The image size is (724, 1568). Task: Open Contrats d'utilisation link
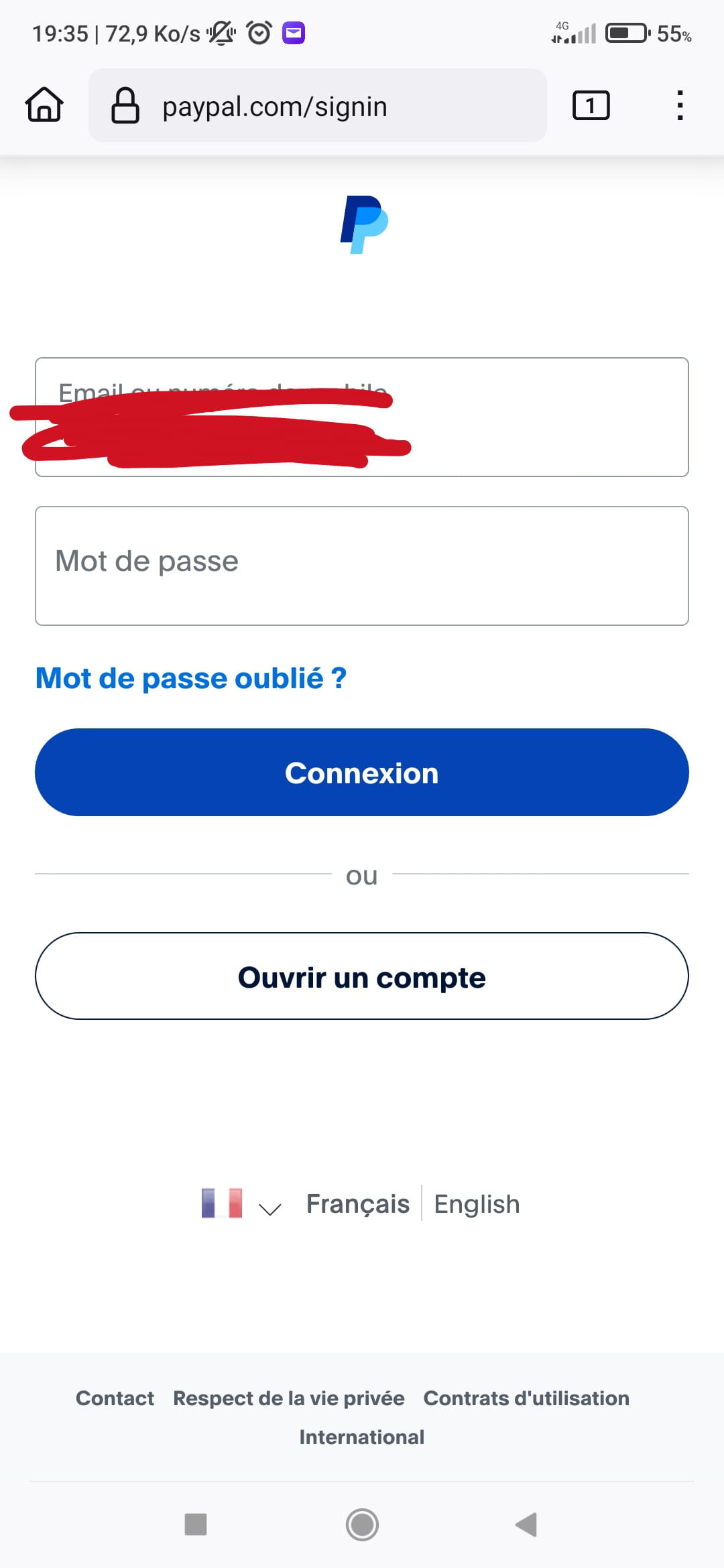526,1398
